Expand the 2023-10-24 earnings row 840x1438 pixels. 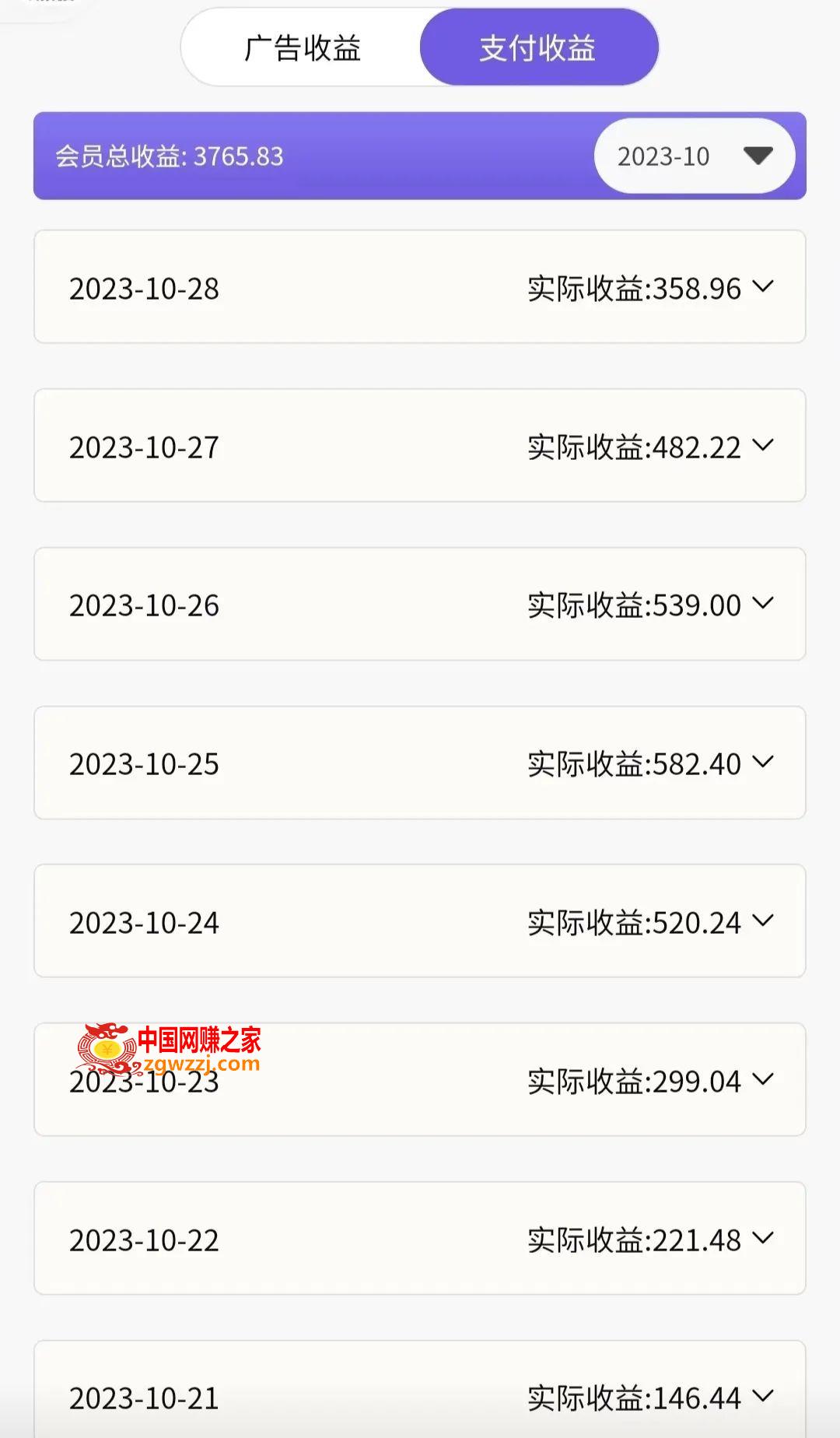(x=420, y=921)
